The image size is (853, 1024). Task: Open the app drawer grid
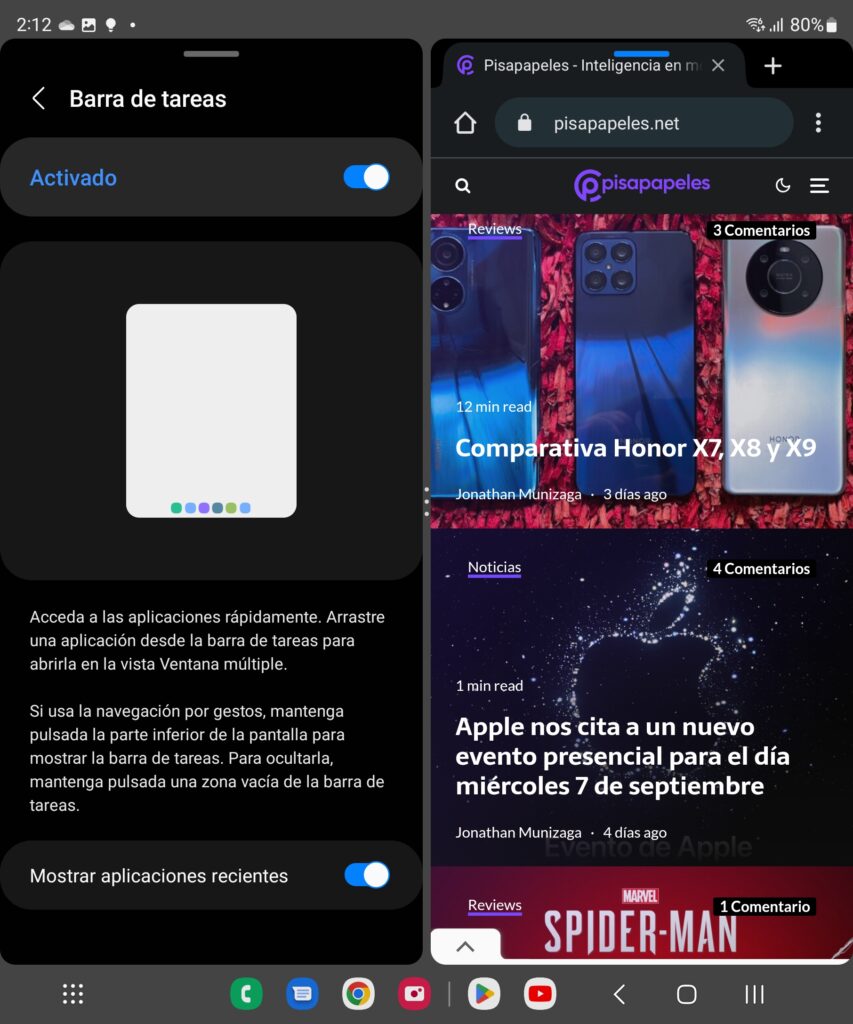click(x=73, y=994)
